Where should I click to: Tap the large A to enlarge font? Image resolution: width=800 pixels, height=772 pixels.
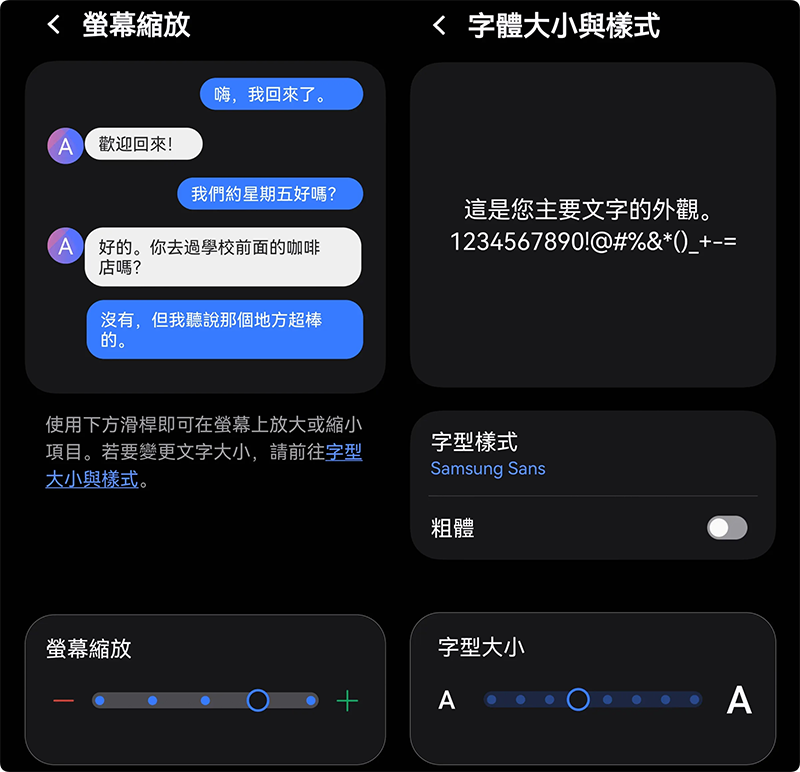(x=739, y=700)
